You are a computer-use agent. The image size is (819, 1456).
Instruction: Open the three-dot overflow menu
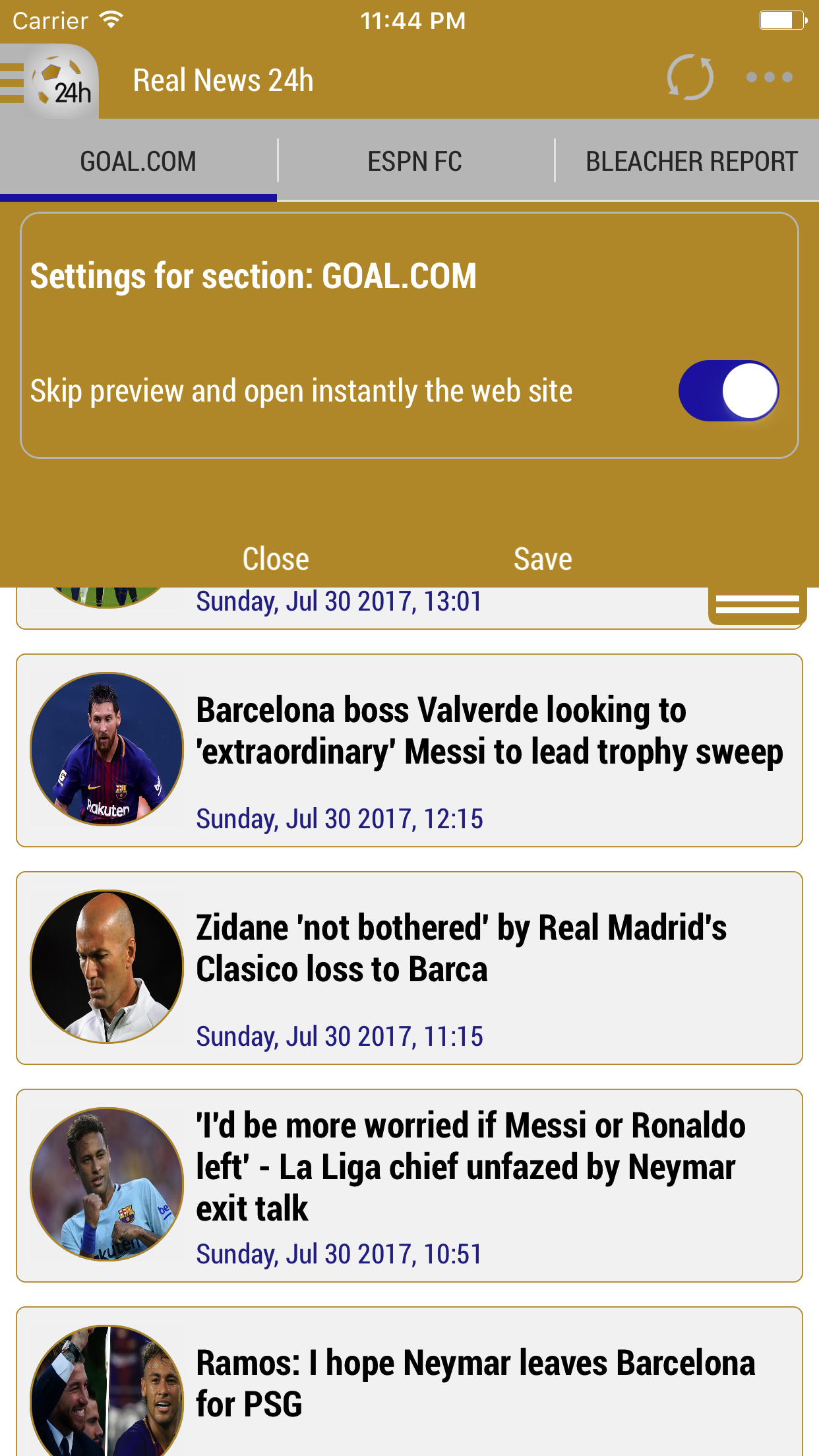pos(769,78)
